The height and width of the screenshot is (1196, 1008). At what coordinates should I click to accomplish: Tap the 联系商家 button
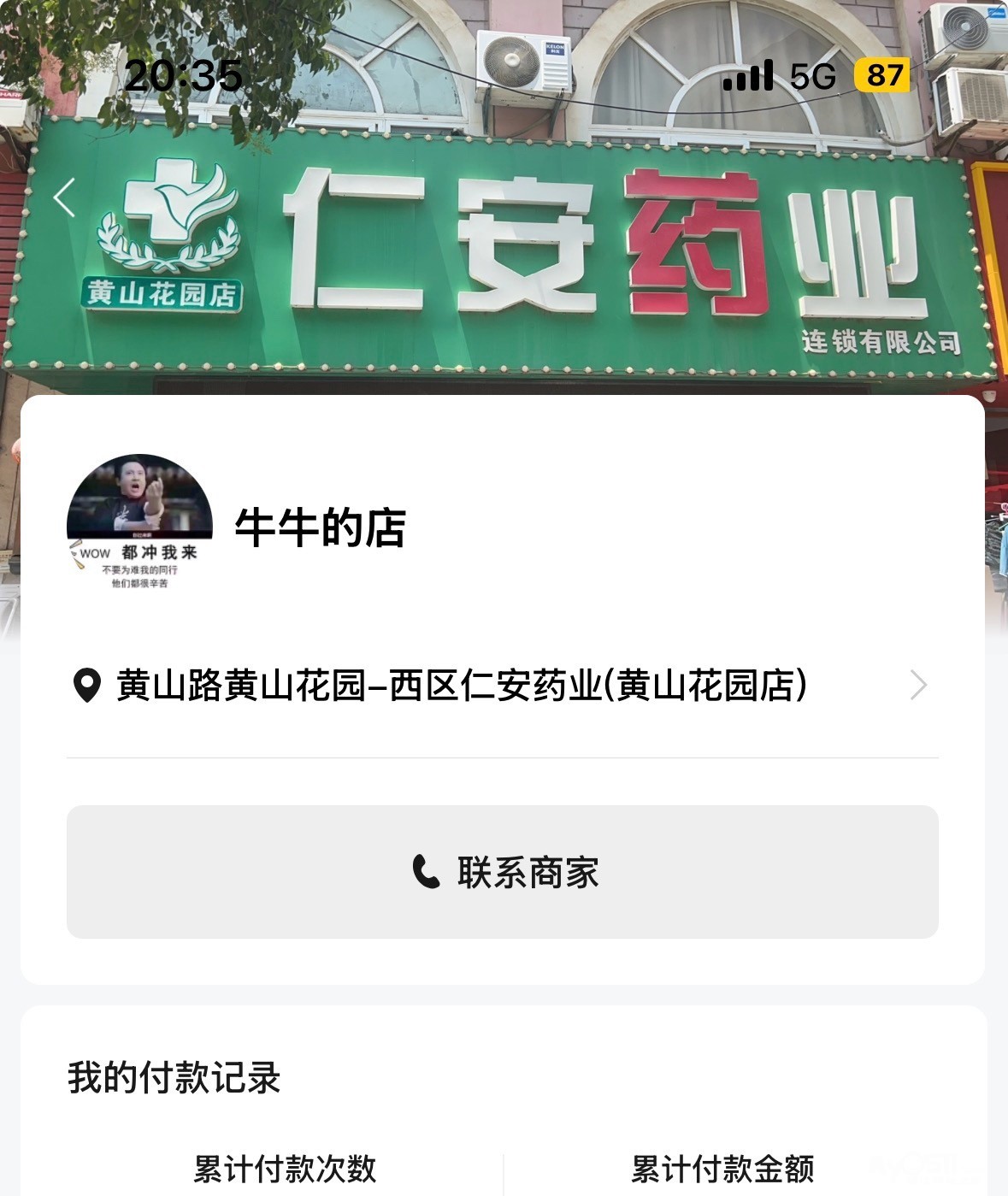pyautogui.click(x=503, y=872)
